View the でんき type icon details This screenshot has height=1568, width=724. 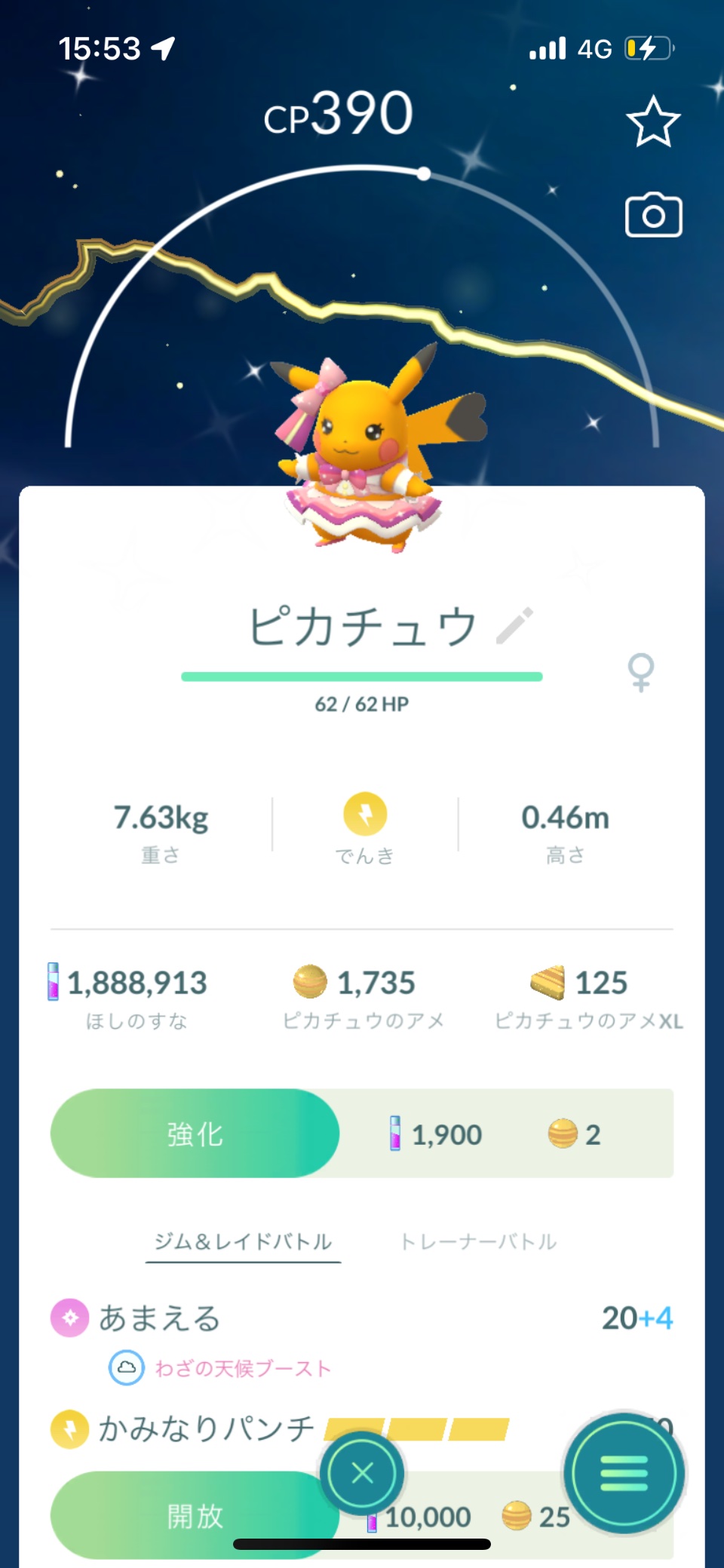365,815
